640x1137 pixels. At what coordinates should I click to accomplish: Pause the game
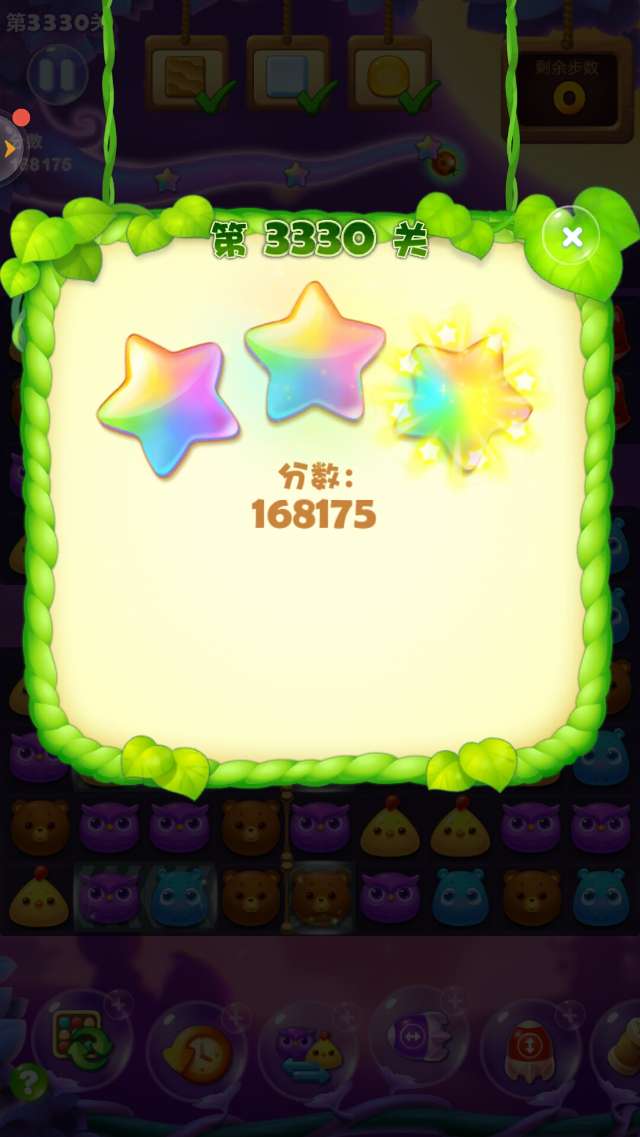(56, 75)
